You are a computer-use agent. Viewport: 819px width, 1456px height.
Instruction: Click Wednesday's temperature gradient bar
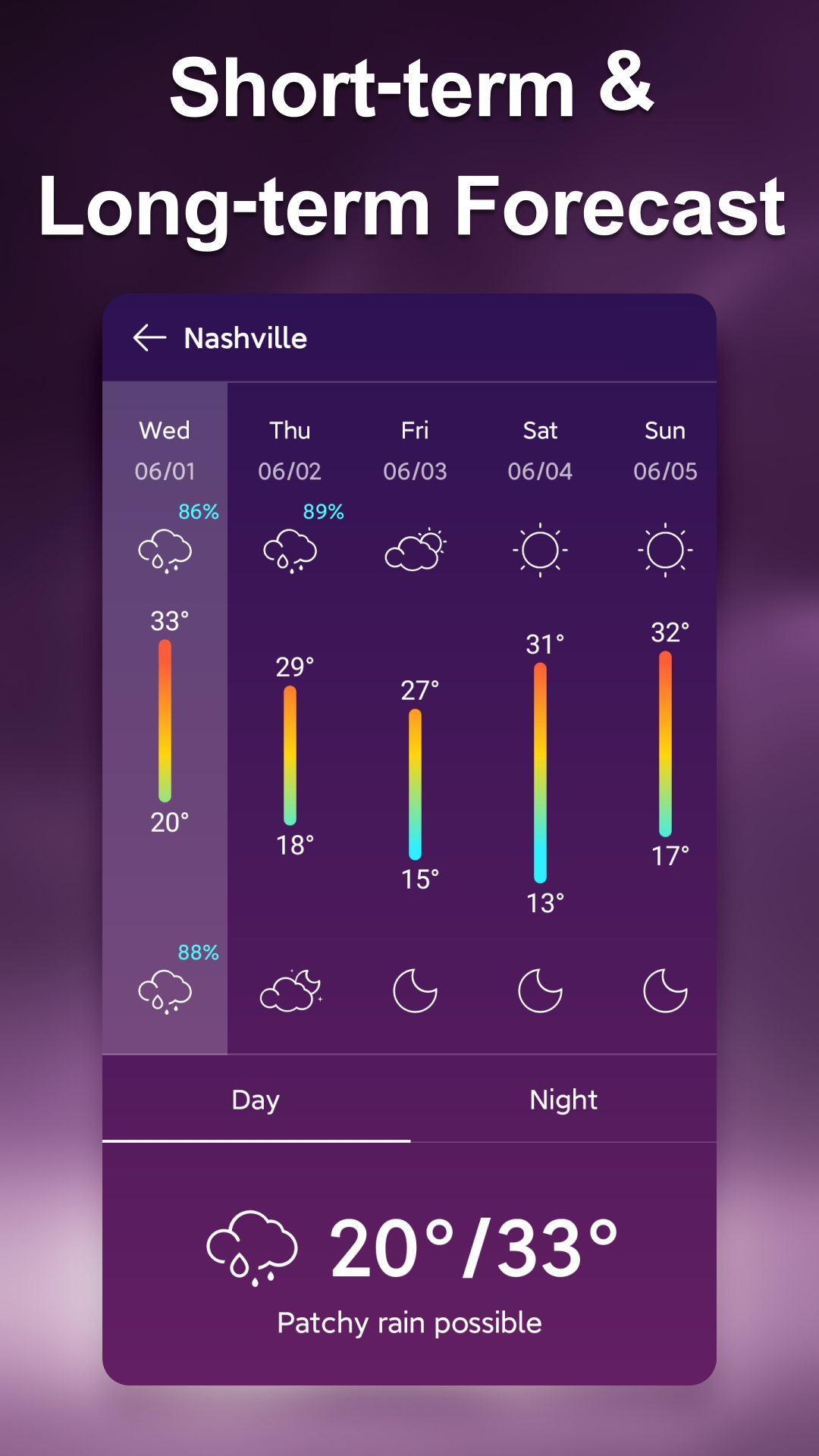pyautogui.click(x=167, y=732)
